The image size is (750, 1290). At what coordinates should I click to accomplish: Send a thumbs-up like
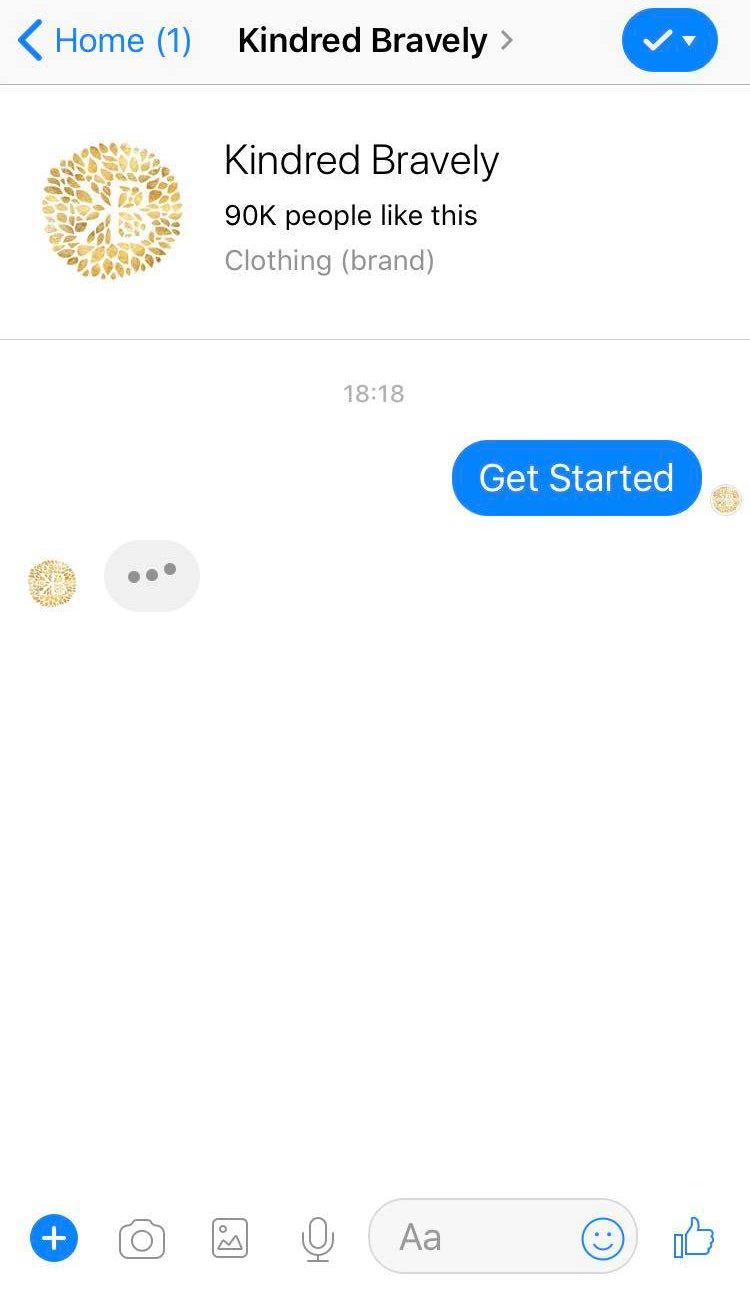pos(694,1238)
